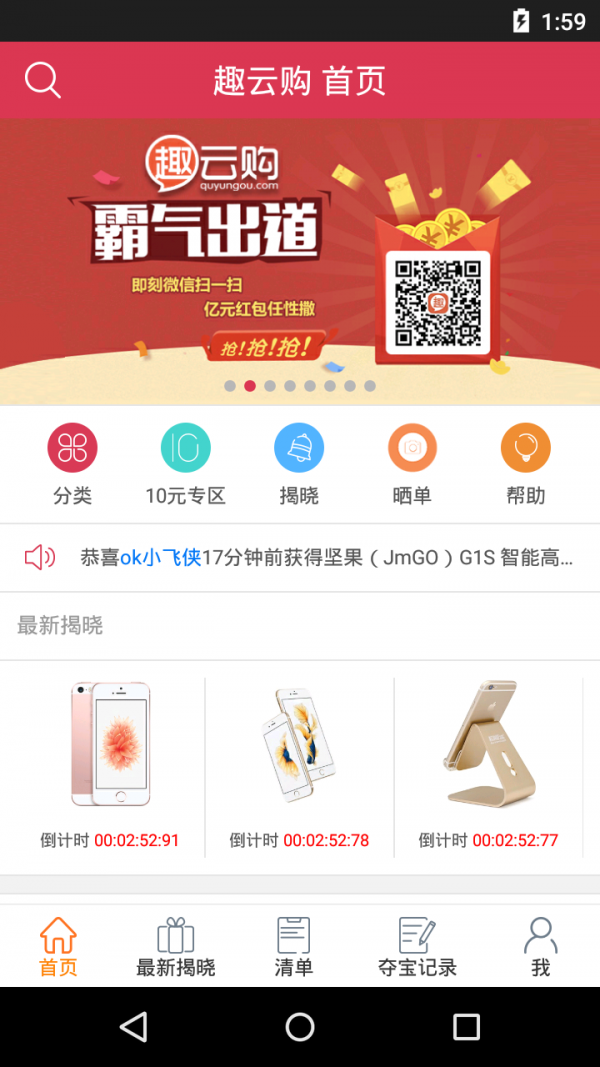The image size is (600, 1067).
Task: Switch to the 清单 tab
Action: (x=294, y=946)
